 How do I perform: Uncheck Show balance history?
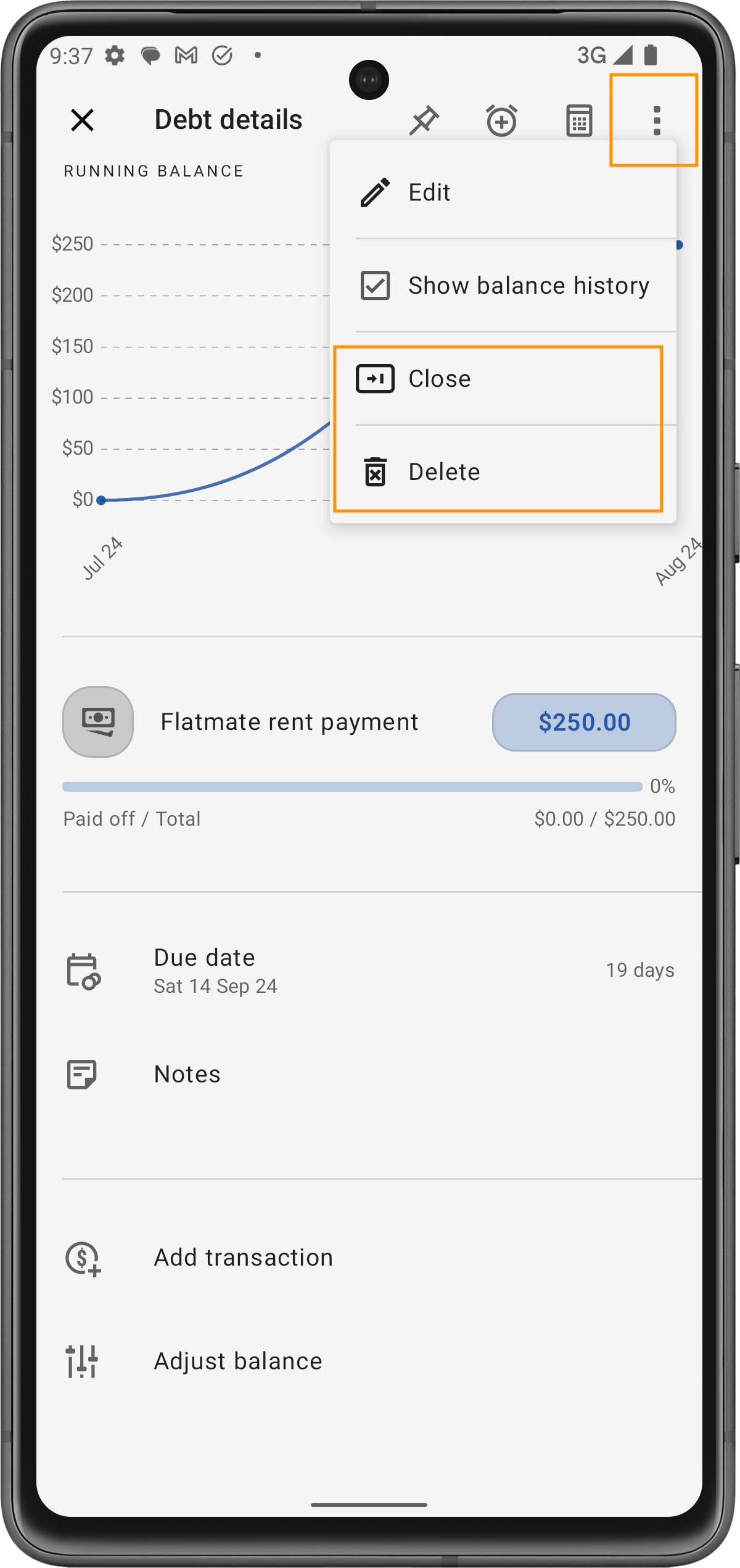click(375, 286)
